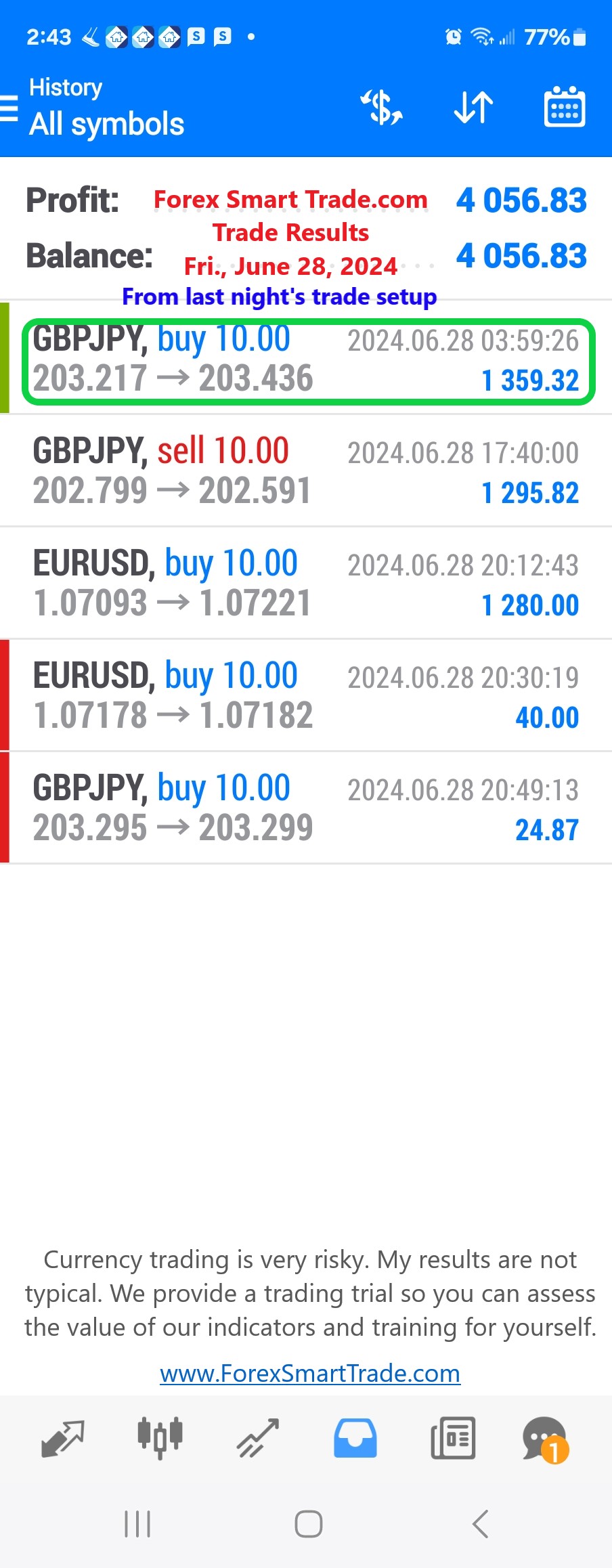This screenshot has height=1568, width=612.
Task: Switch to the Quotes tab
Action: pyautogui.click(x=63, y=1438)
